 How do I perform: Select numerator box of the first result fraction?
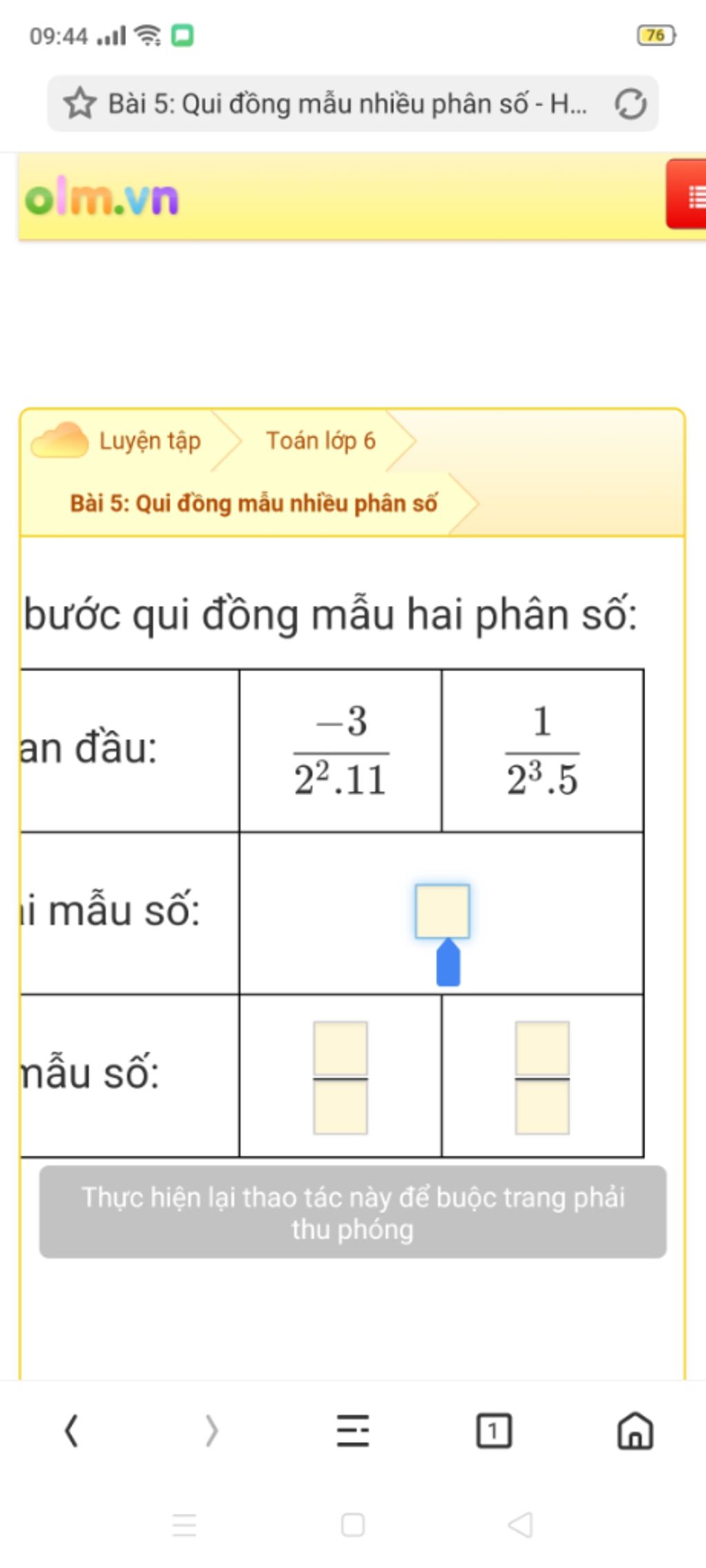click(340, 1048)
